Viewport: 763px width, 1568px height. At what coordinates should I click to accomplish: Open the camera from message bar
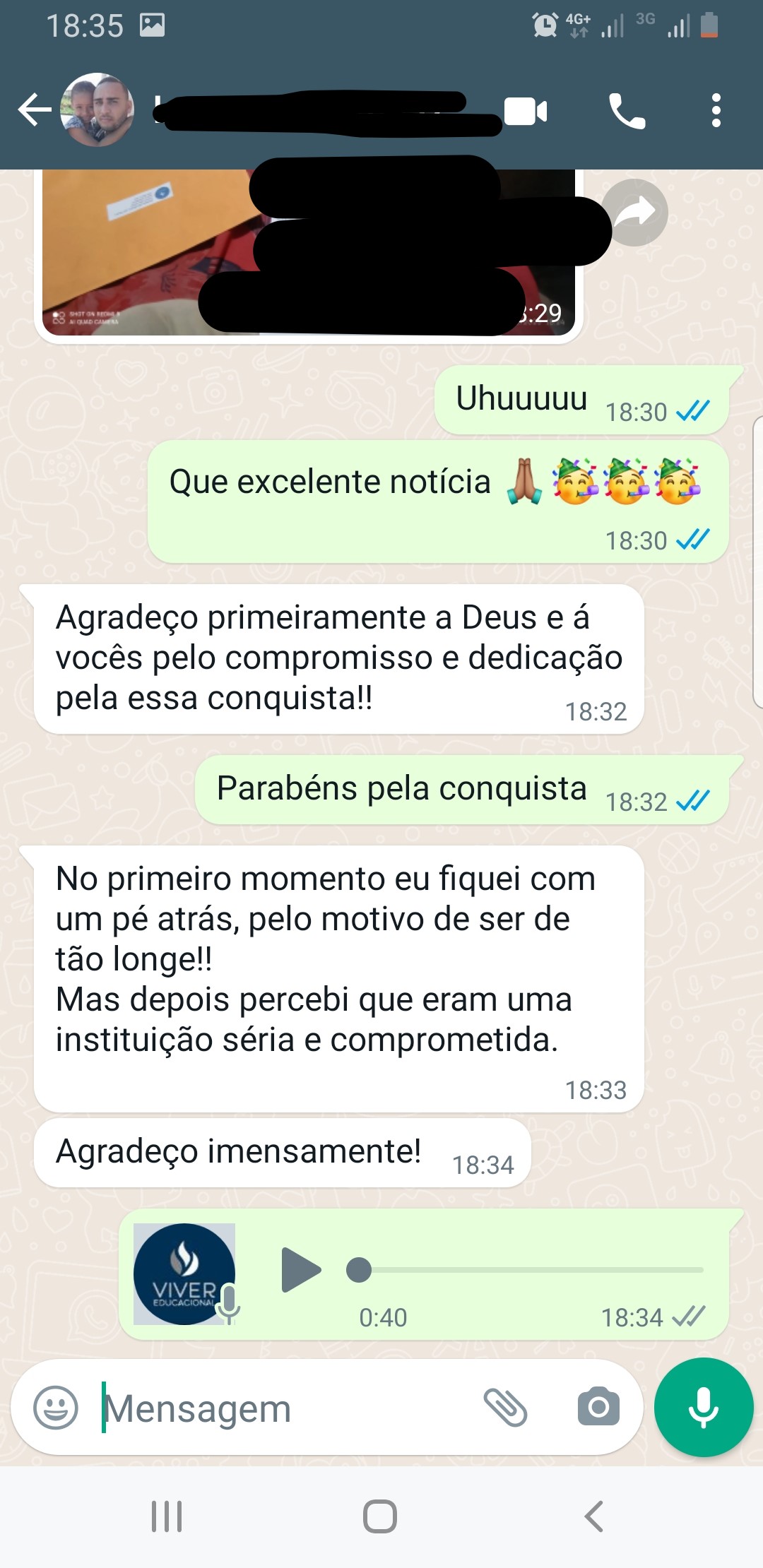pyautogui.click(x=598, y=1407)
